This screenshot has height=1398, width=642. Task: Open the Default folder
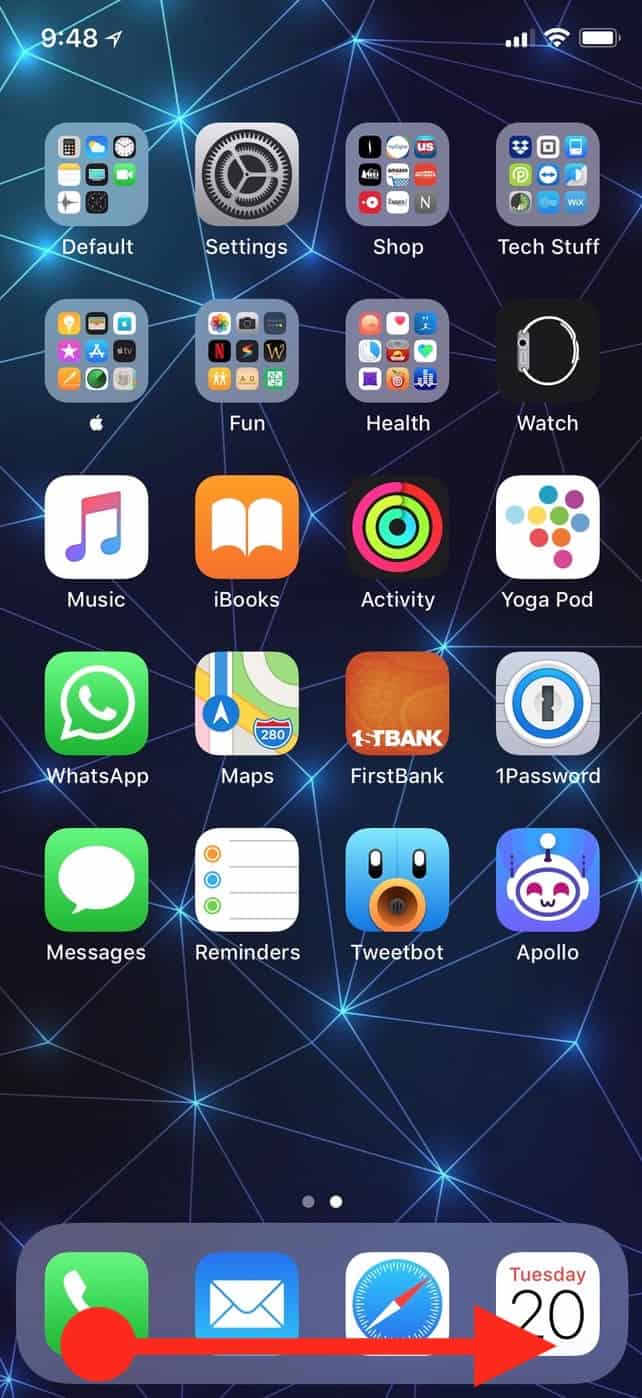click(x=96, y=174)
